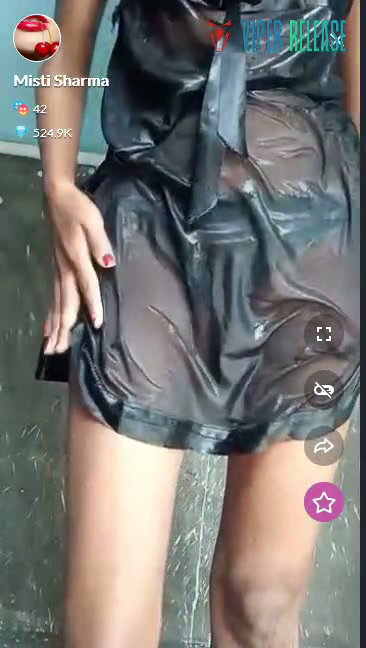Close the live stream
Viewport: 366px width, 648px height.
pyautogui.click(x=338, y=40)
